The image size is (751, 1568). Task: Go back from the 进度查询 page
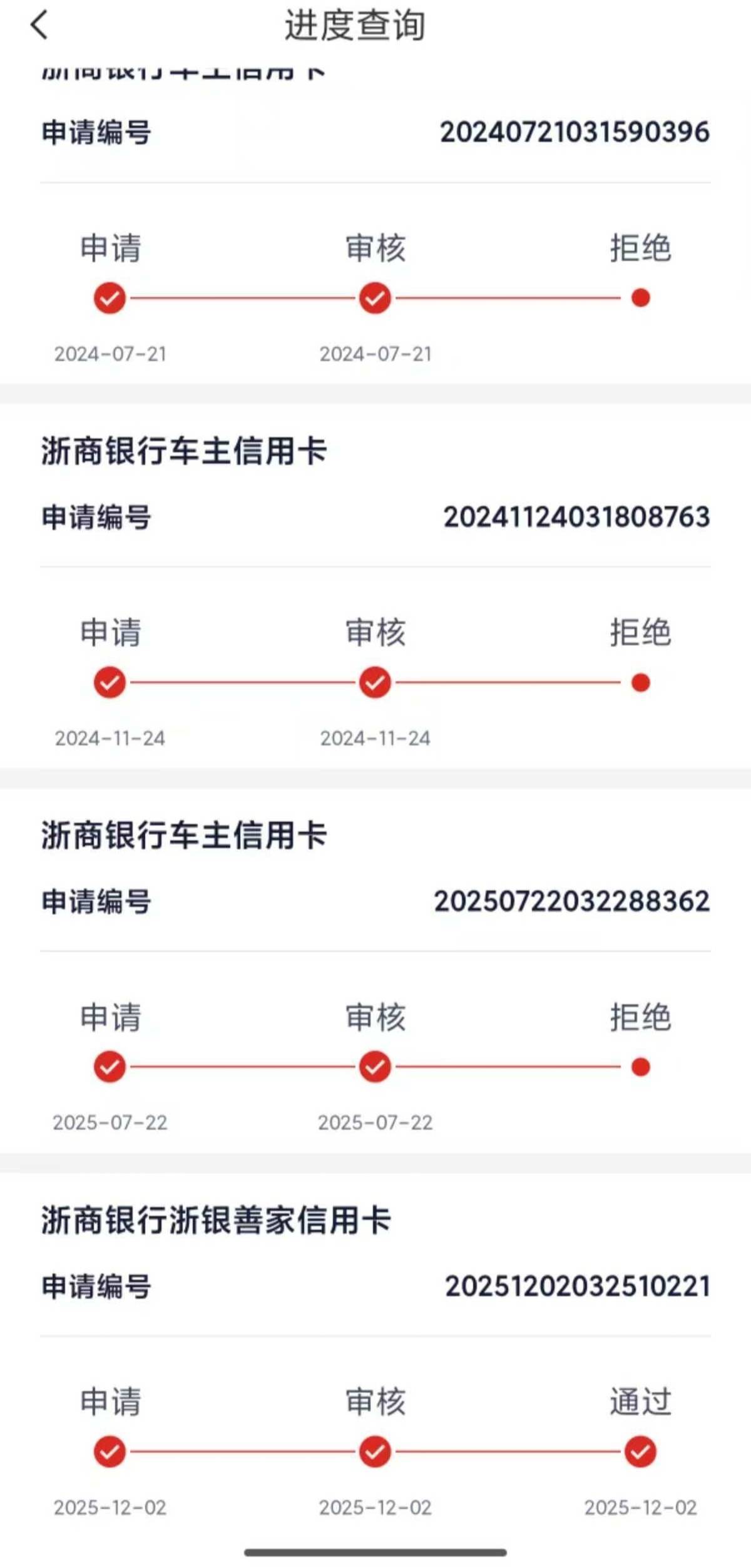click(x=39, y=26)
